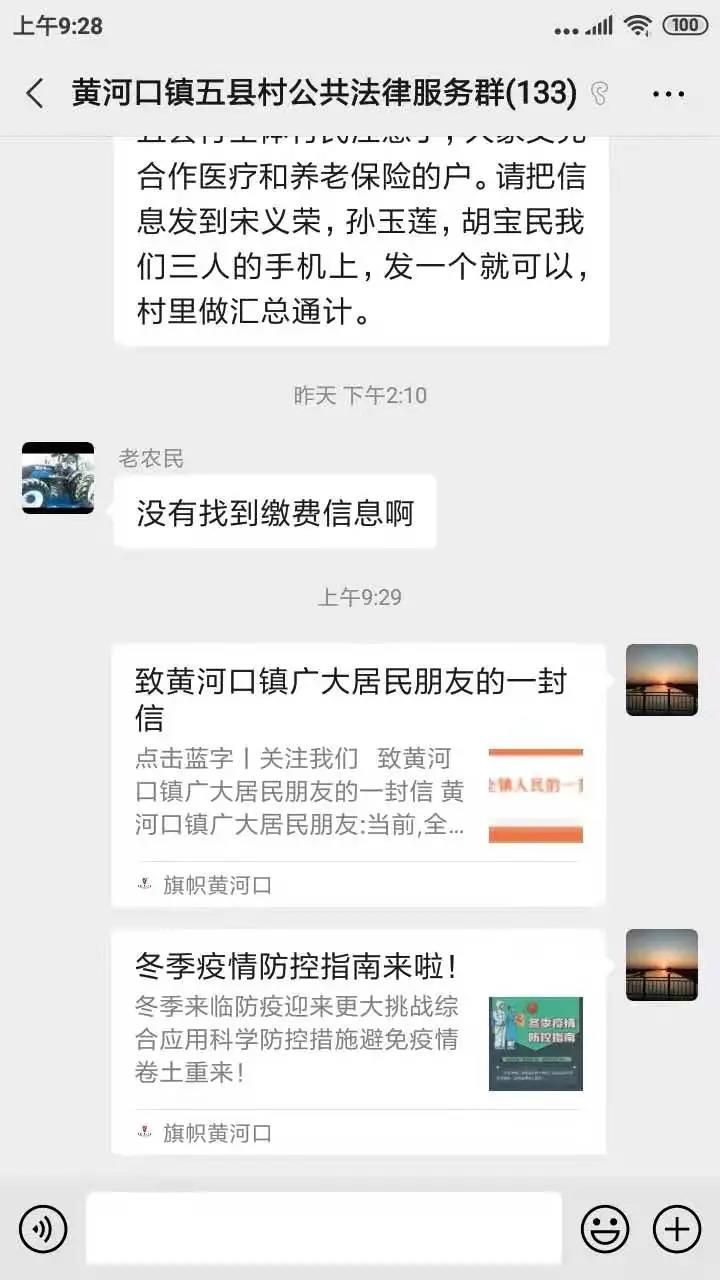Open the emoji picker

[x=605, y=1228]
